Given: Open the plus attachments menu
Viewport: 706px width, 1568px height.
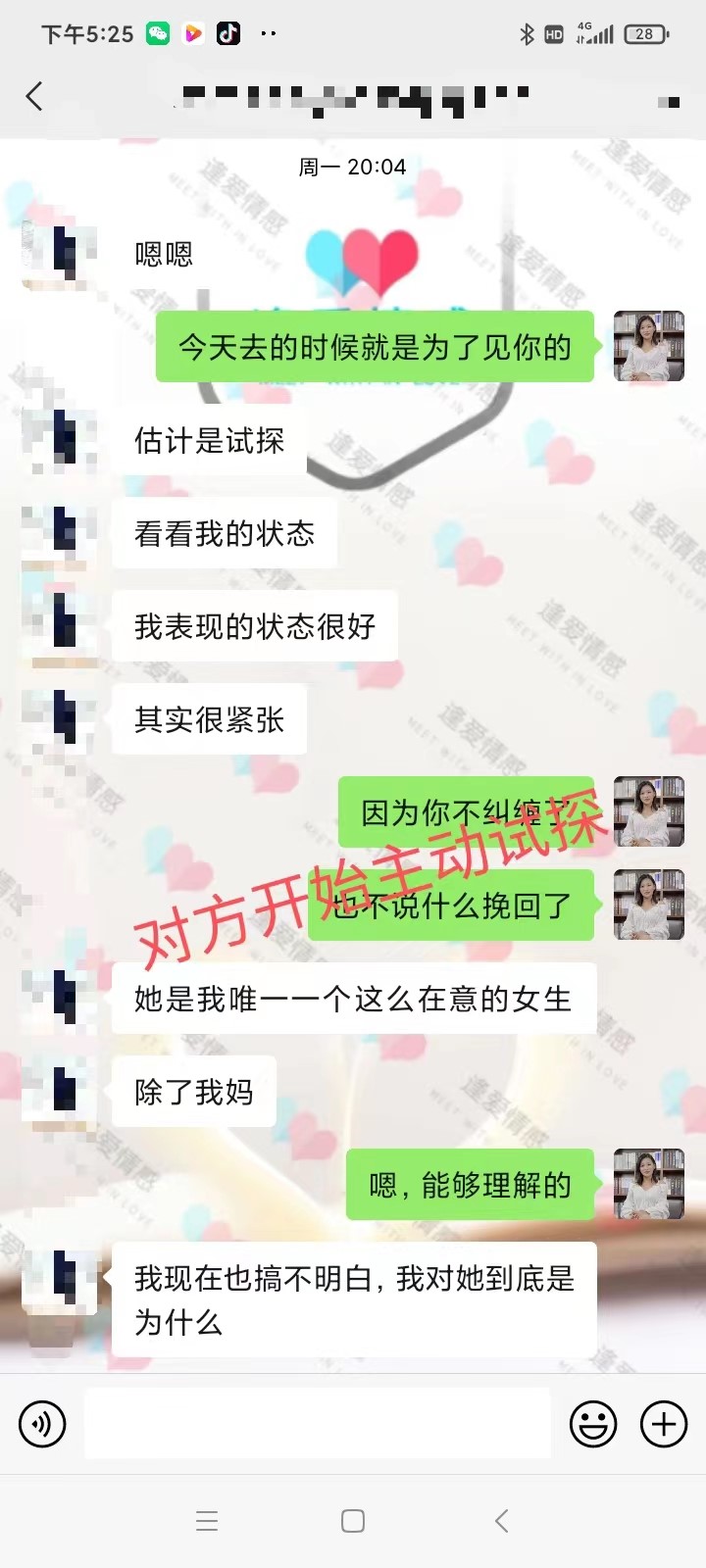Looking at the screenshot, I should [664, 1424].
